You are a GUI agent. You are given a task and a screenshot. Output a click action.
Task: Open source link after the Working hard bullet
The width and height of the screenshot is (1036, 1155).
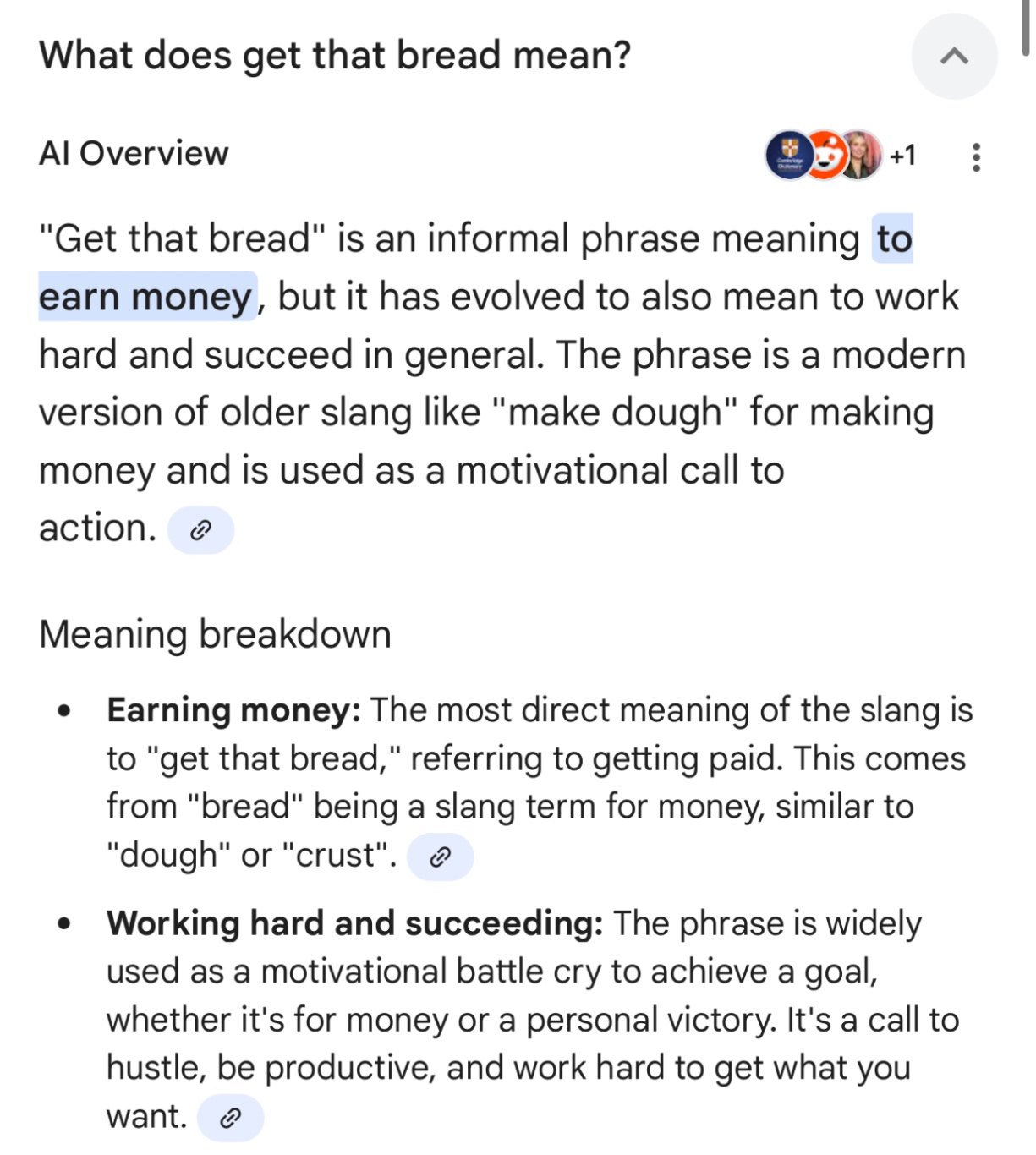tap(230, 1119)
